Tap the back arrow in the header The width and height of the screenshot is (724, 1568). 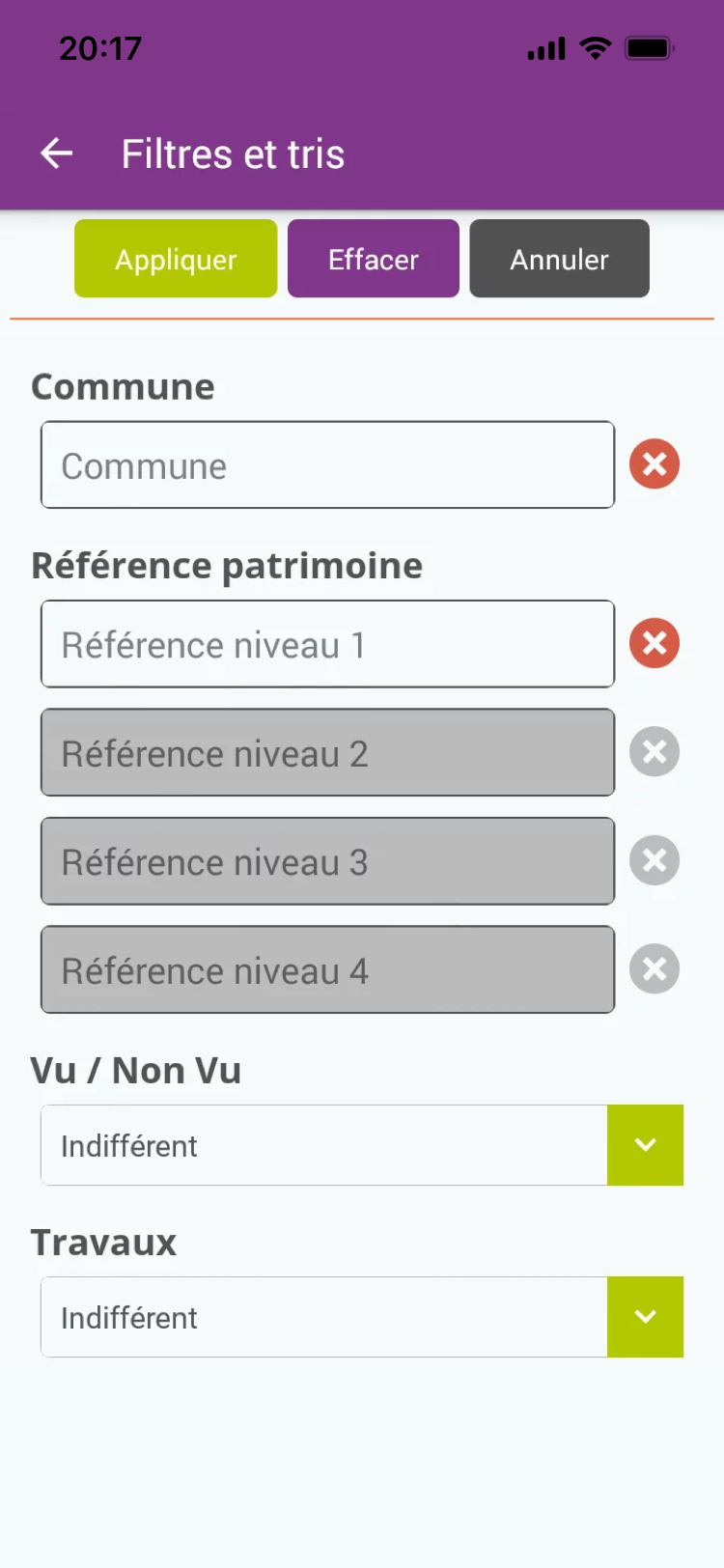[x=55, y=154]
